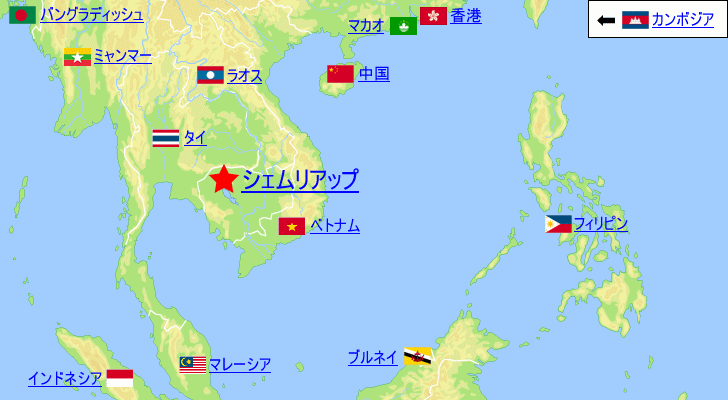Open the フィリピン link

click(x=601, y=224)
